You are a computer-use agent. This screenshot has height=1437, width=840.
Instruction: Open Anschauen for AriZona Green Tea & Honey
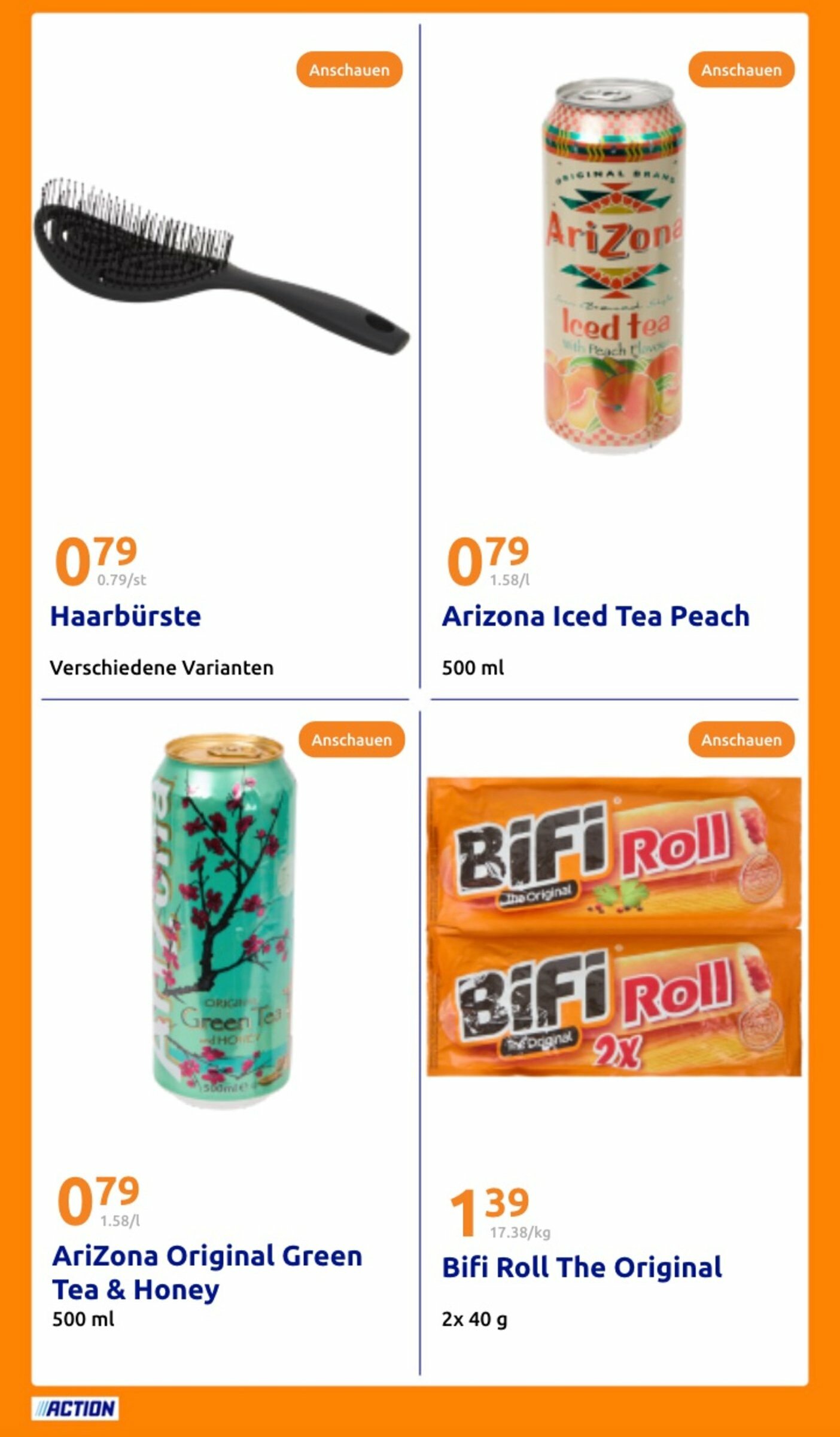click(x=352, y=739)
